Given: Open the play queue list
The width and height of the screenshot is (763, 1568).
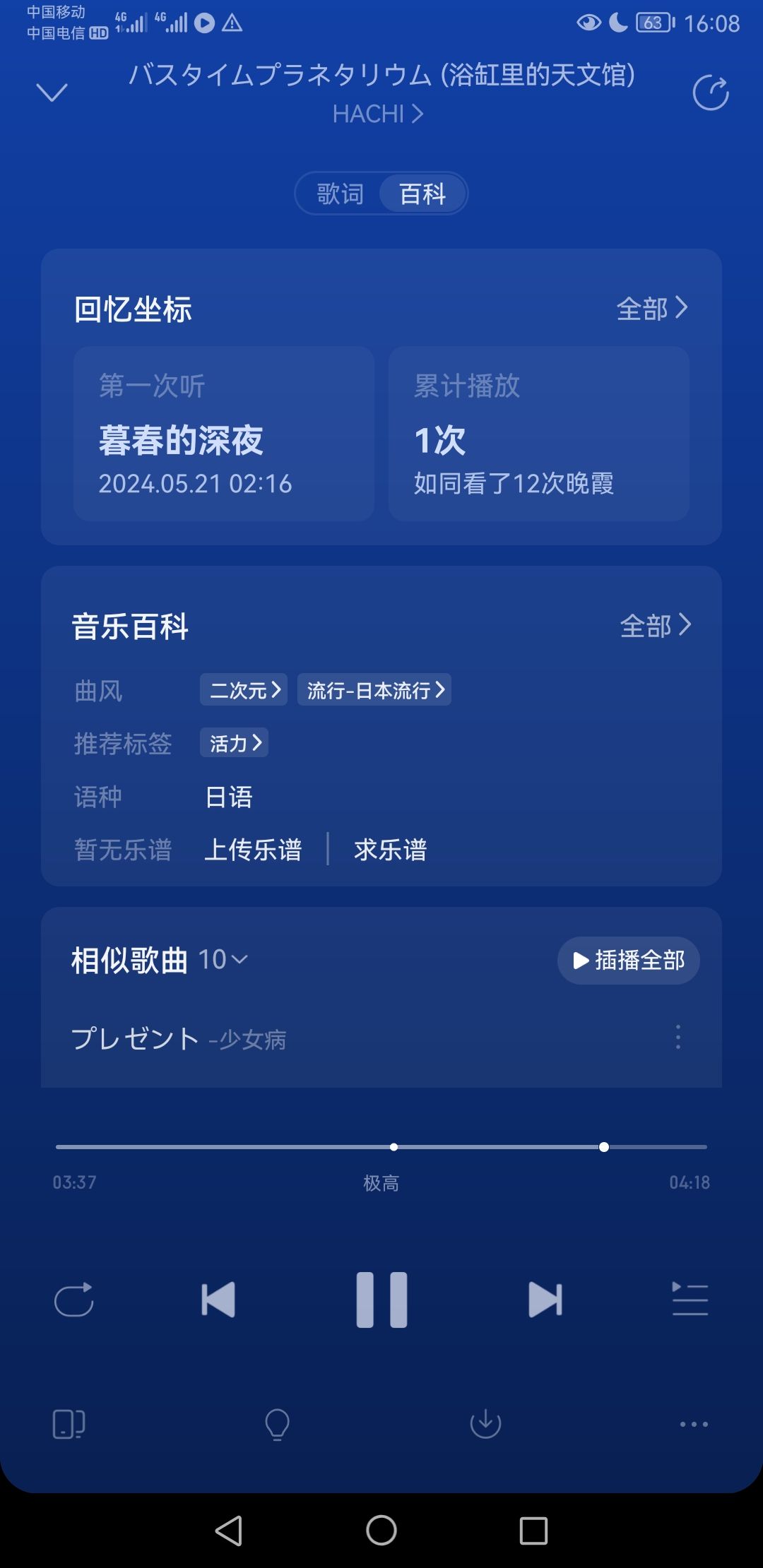Looking at the screenshot, I should pos(690,1298).
